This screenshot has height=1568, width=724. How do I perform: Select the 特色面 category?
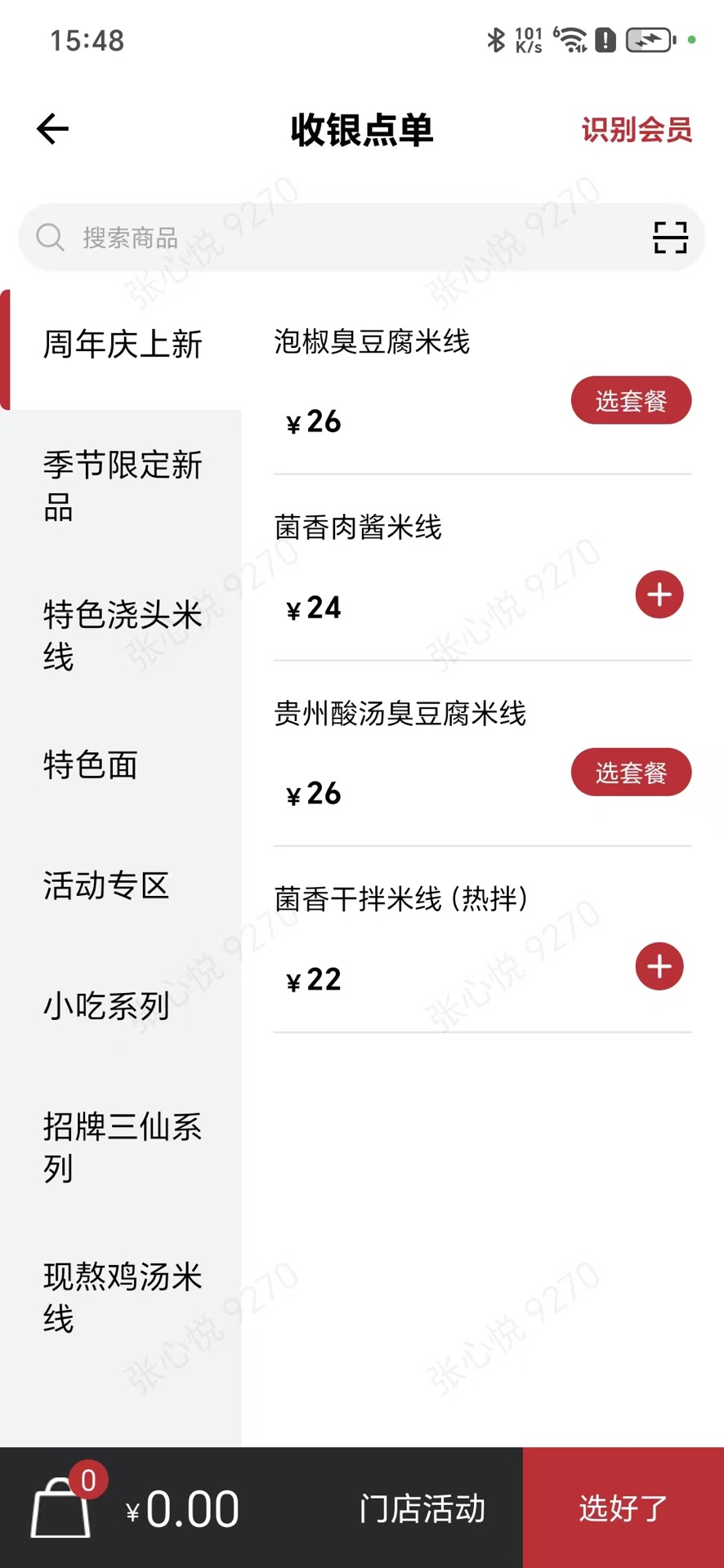coord(90,766)
